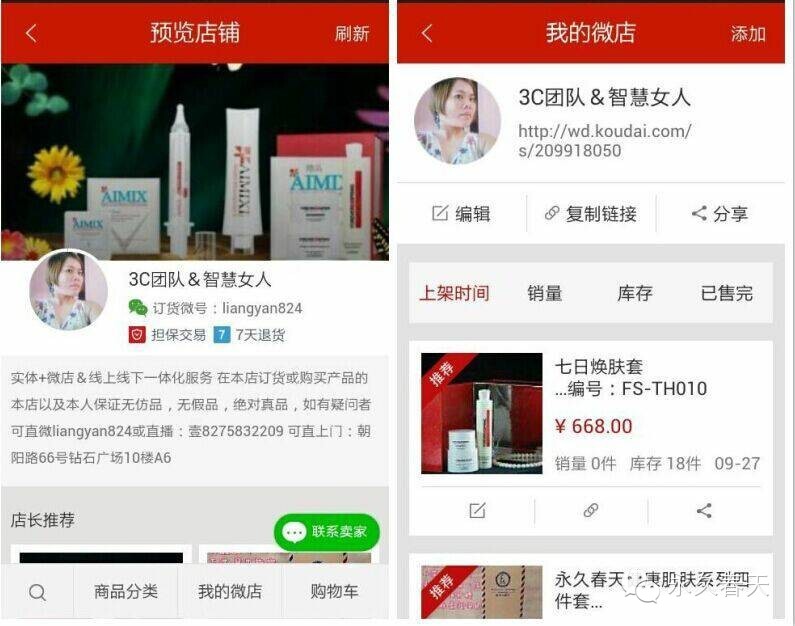The width and height of the screenshot is (795, 626).
Task: Open the 购物车 shopping cart
Action: coord(334,591)
